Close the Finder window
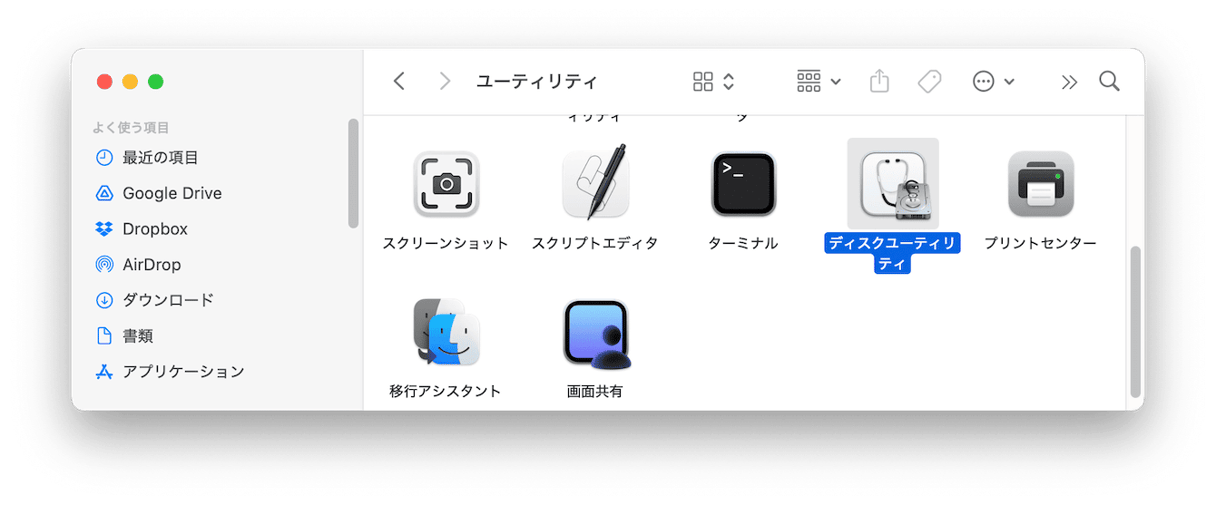 click(104, 82)
